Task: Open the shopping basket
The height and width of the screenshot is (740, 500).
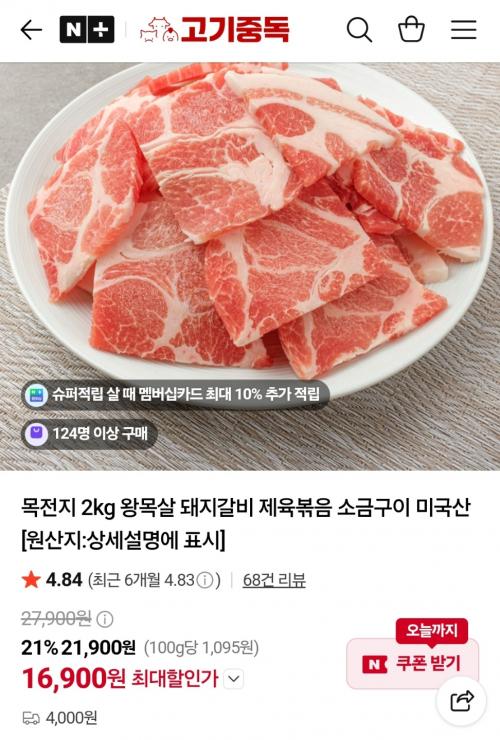Action: pyautogui.click(x=411, y=29)
